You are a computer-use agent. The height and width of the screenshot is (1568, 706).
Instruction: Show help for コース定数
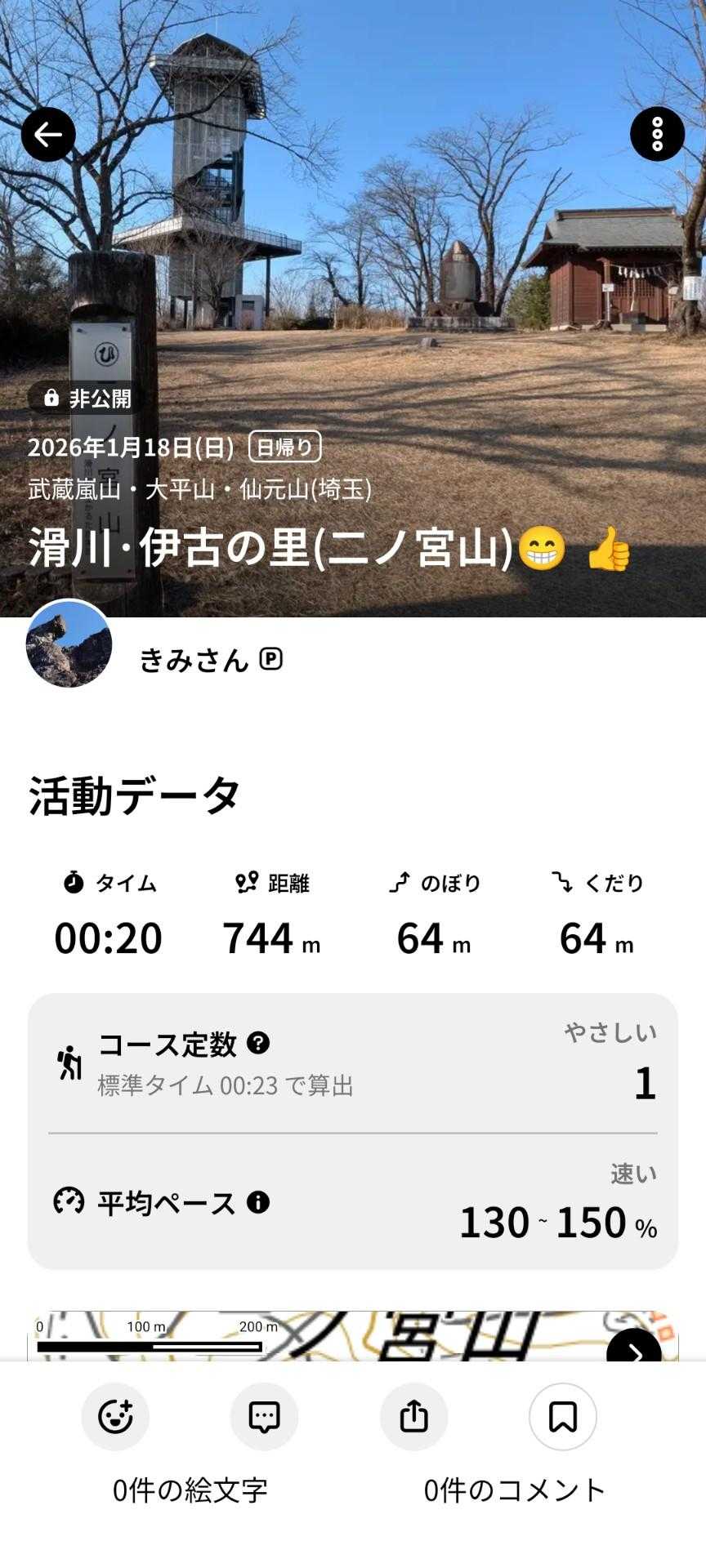[258, 1043]
